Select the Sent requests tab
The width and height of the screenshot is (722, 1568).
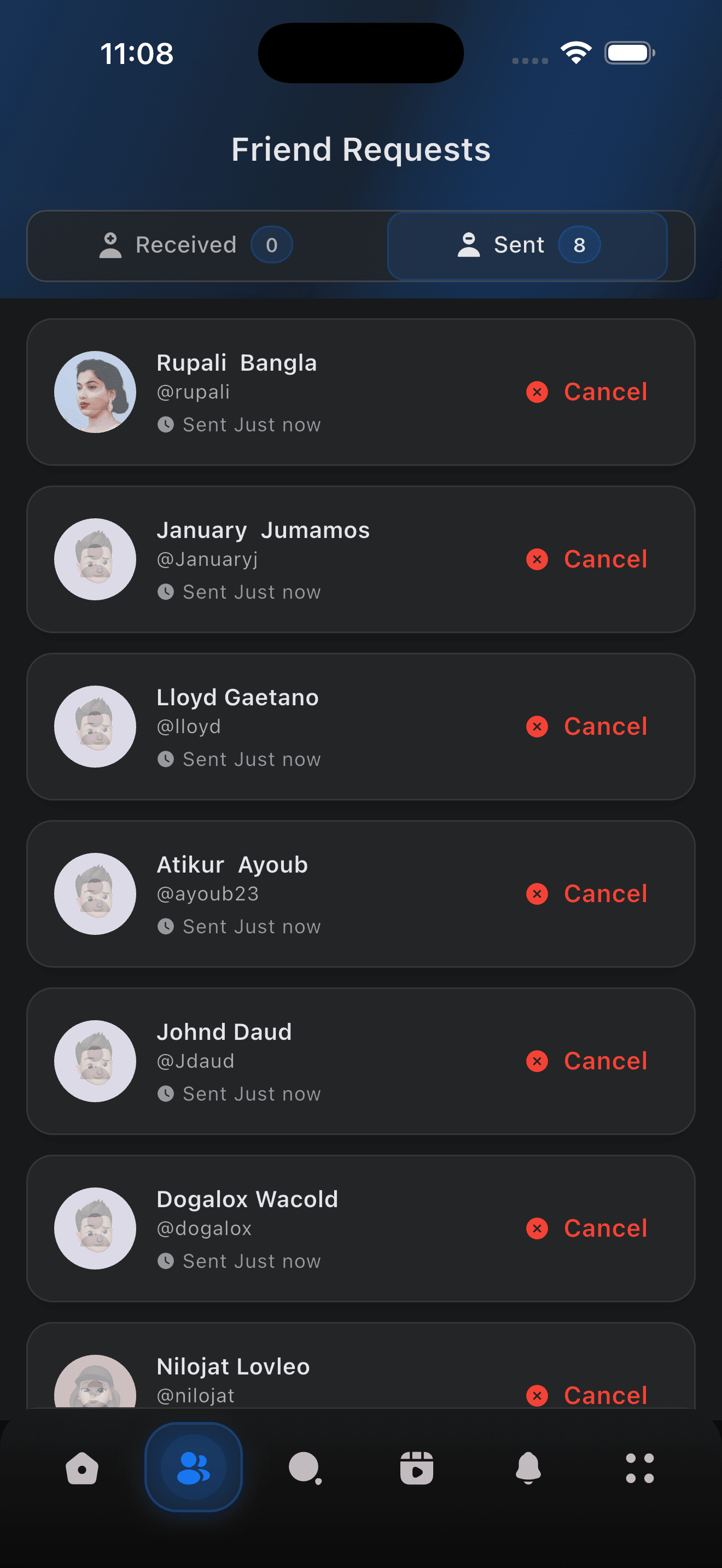[527, 245]
